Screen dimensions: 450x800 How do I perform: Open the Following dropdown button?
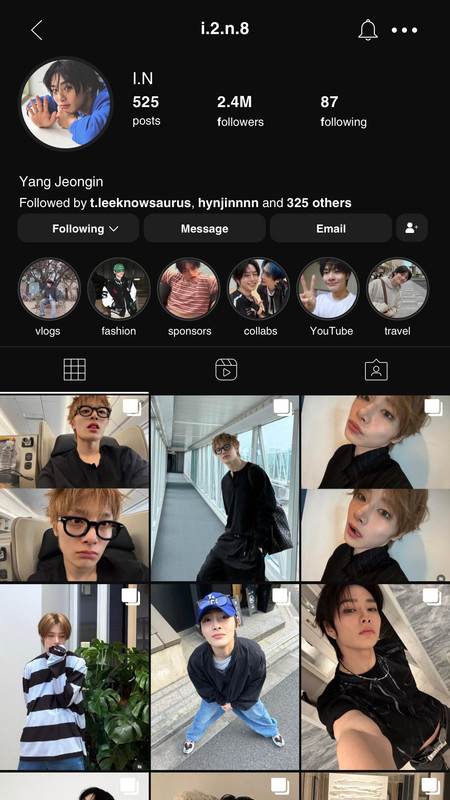coord(78,228)
